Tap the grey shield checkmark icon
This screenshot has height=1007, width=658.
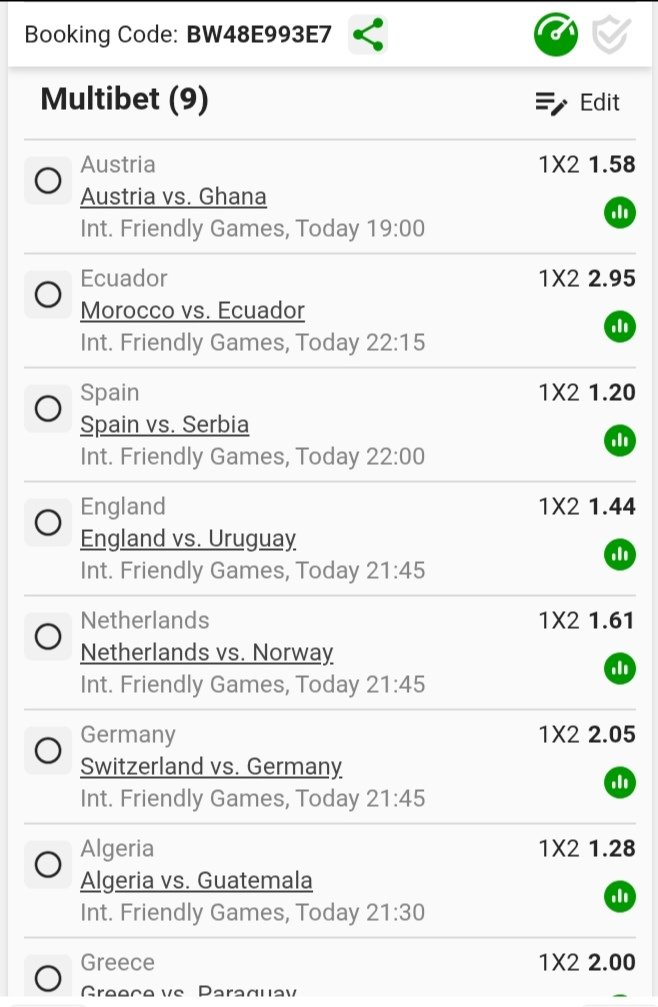click(x=611, y=35)
